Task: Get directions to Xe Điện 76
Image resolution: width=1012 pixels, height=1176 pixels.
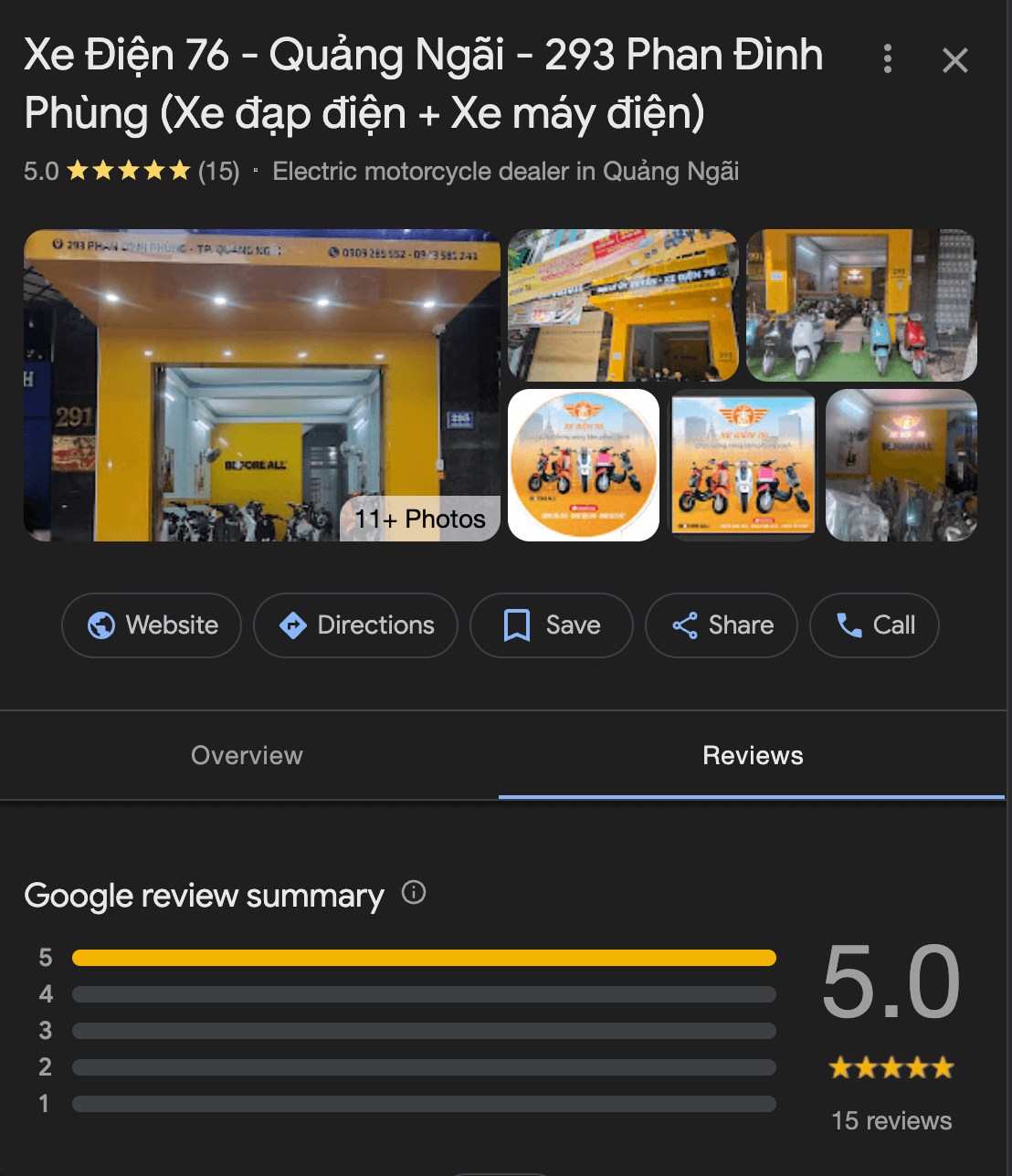Action: coord(355,625)
